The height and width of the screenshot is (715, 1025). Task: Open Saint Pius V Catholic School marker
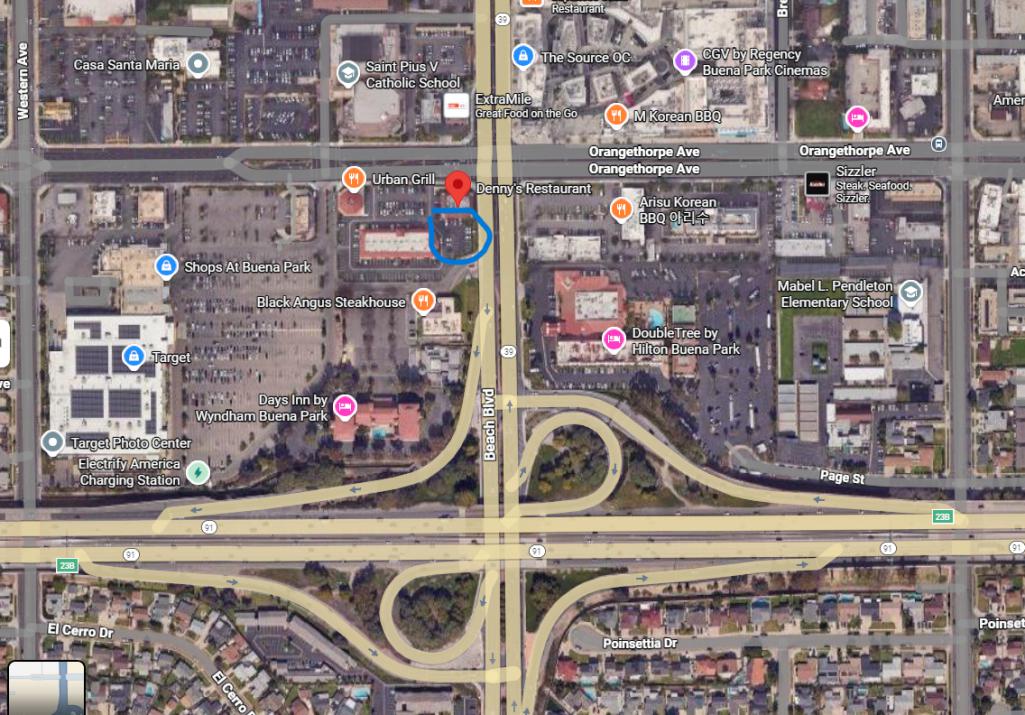(348, 73)
